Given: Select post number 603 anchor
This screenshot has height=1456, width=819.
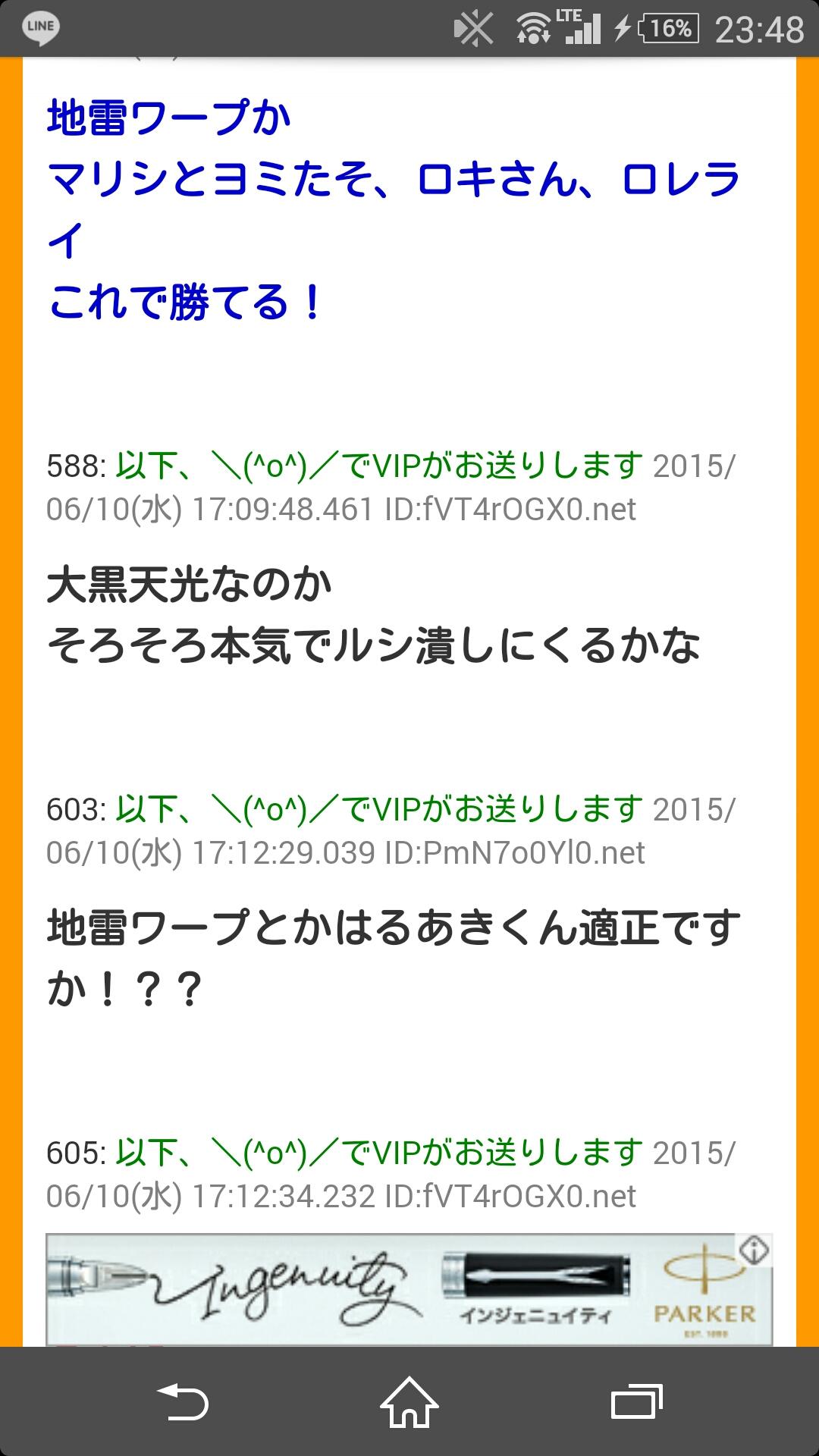Looking at the screenshot, I should point(74,807).
